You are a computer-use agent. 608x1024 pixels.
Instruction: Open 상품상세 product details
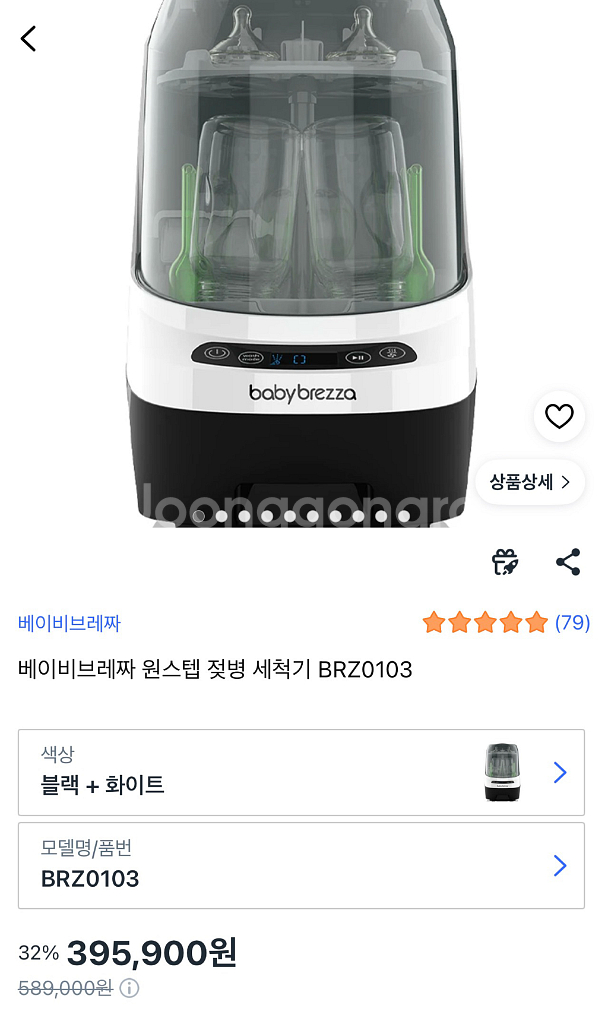(529, 482)
